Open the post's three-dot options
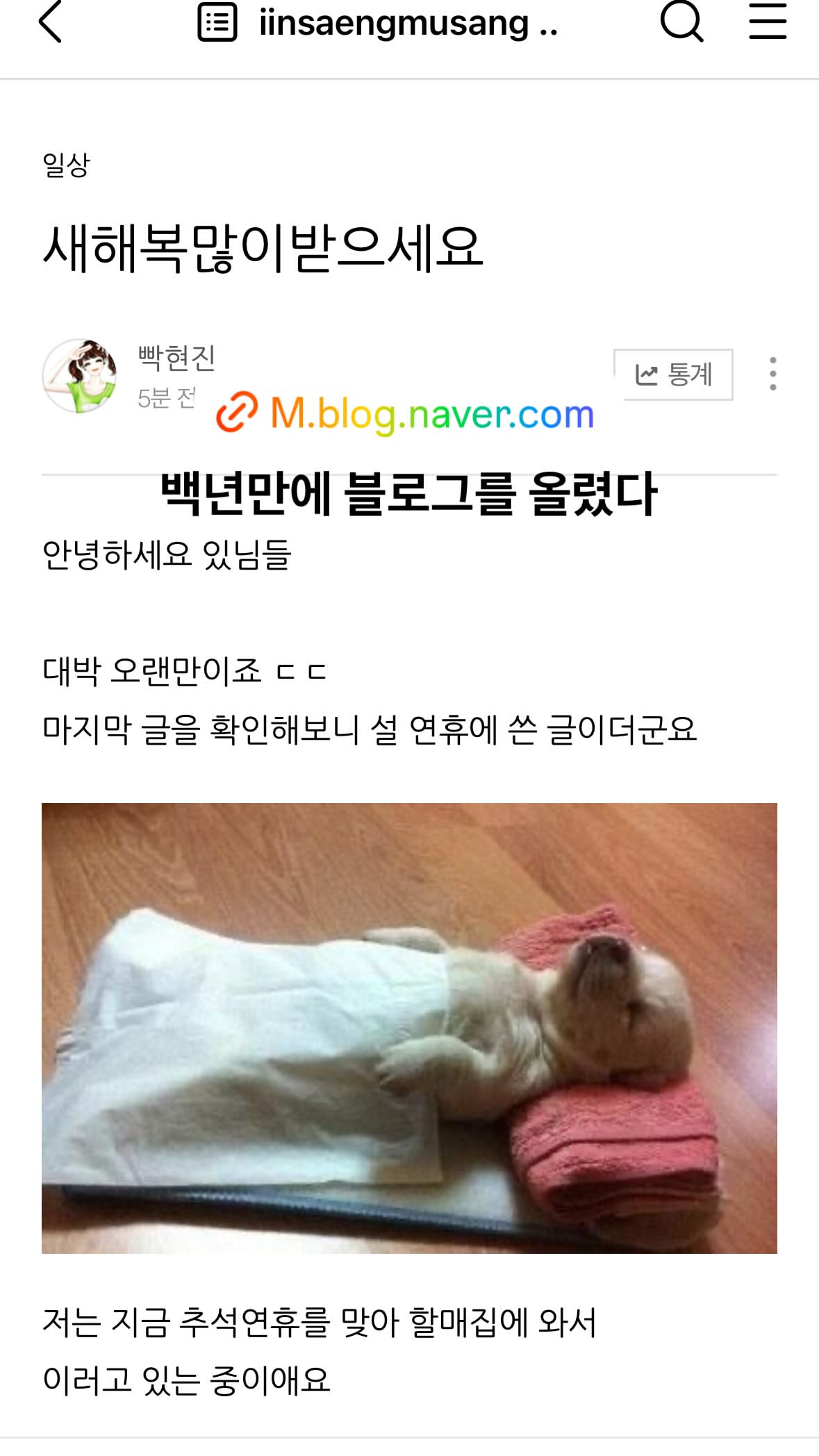Viewport: 819px width, 1456px height. [772, 374]
